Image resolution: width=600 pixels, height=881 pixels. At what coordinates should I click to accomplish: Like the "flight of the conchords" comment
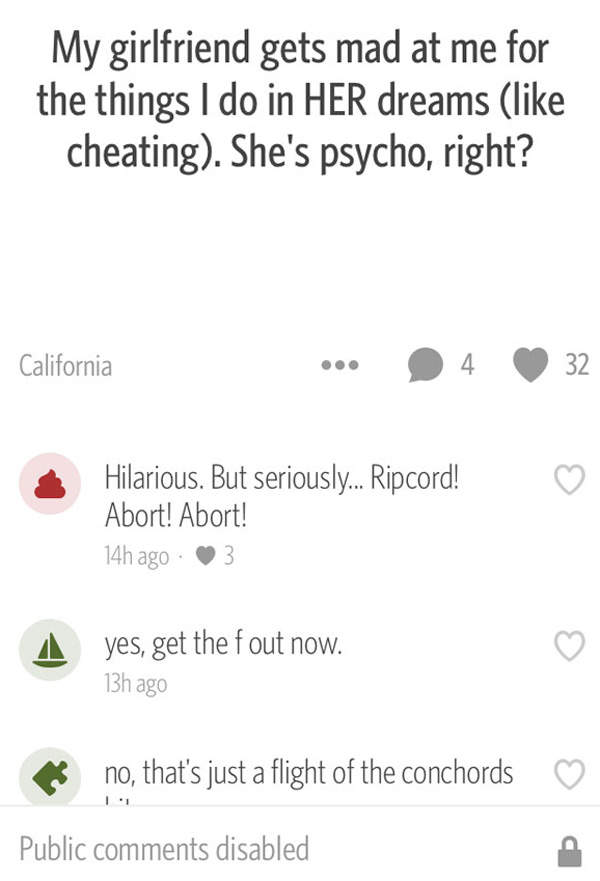[569, 773]
